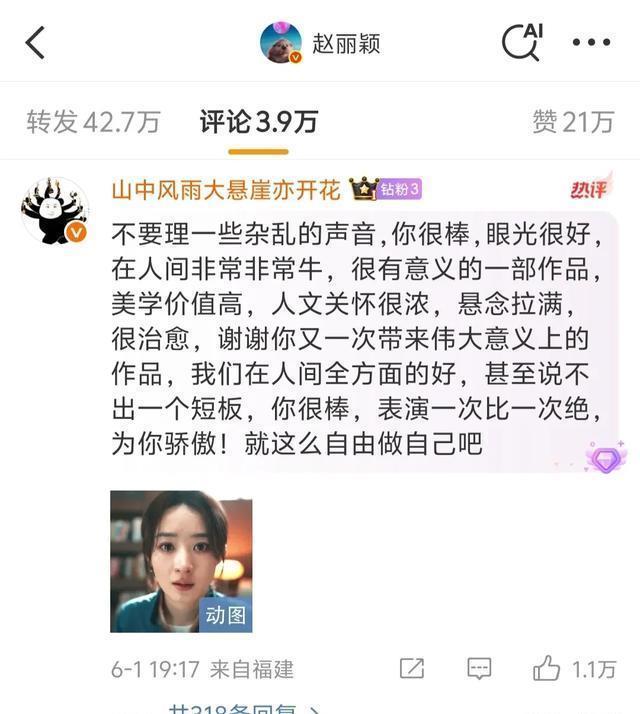Go back using the top-left arrow
Screen dimensions: 640x714
click(x=36, y=43)
